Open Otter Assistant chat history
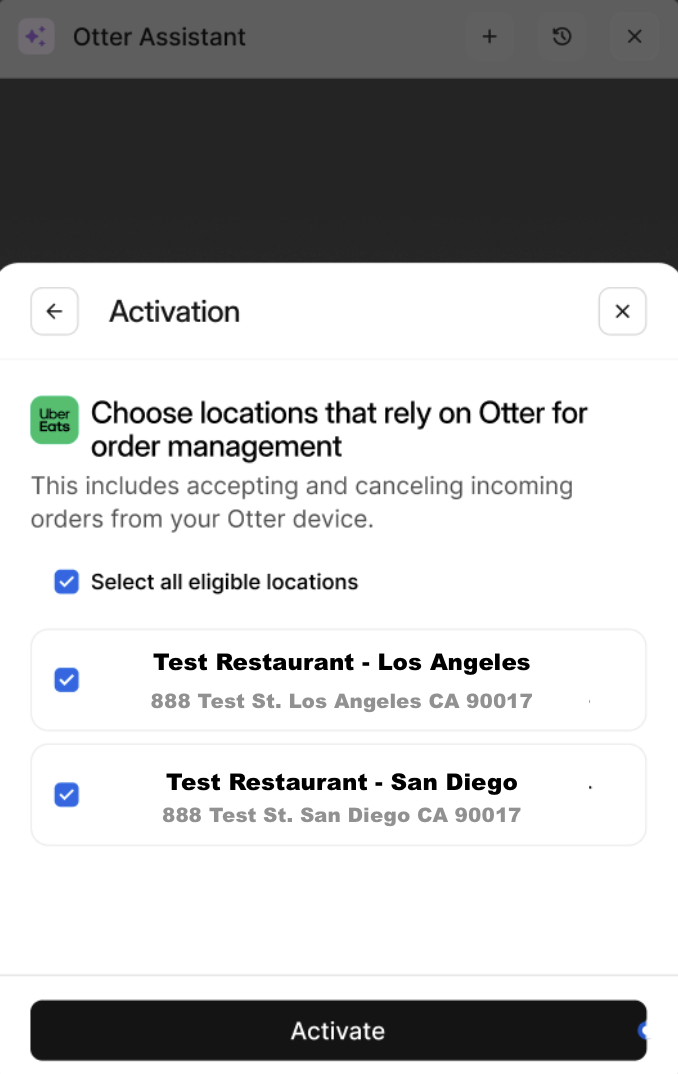 [562, 37]
